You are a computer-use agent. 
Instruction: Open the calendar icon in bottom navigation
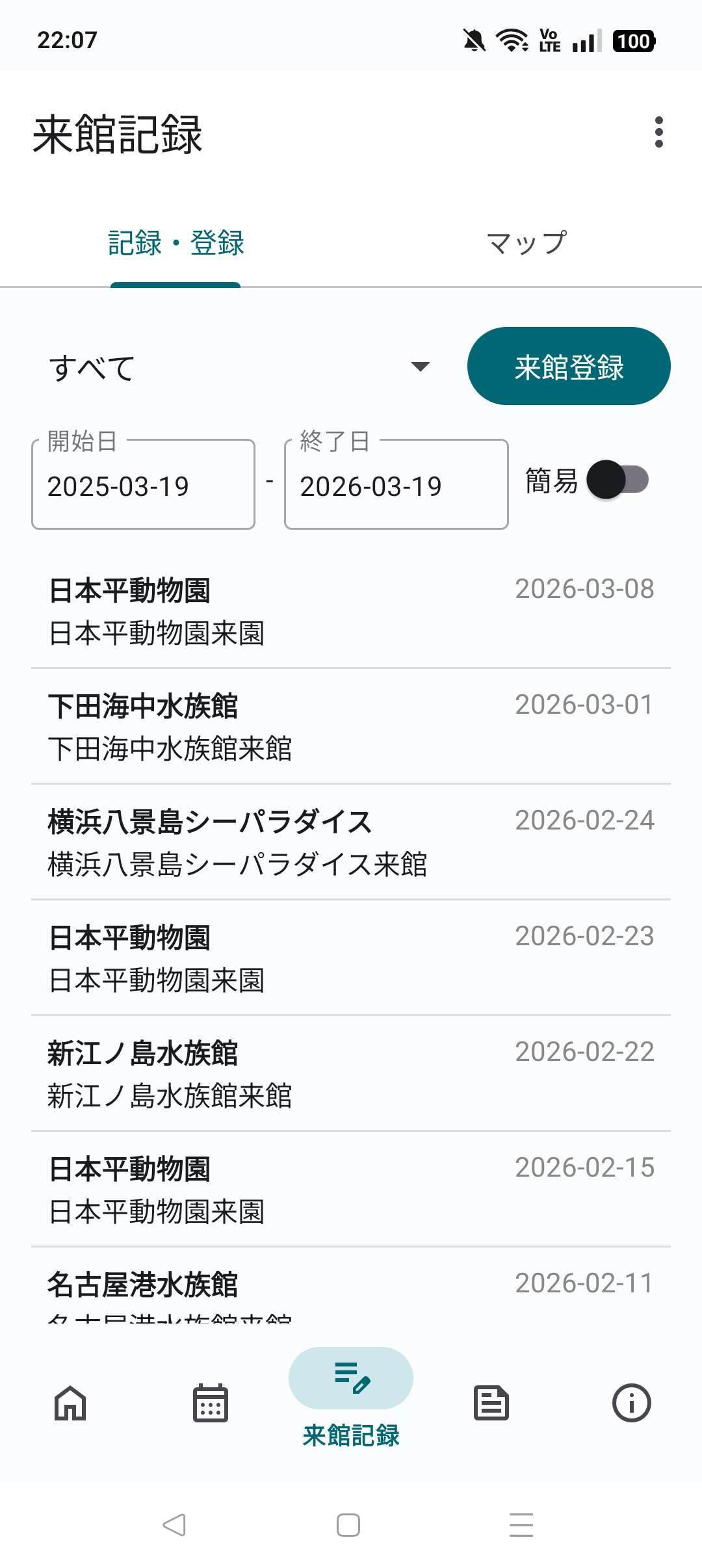tap(210, 1402)
